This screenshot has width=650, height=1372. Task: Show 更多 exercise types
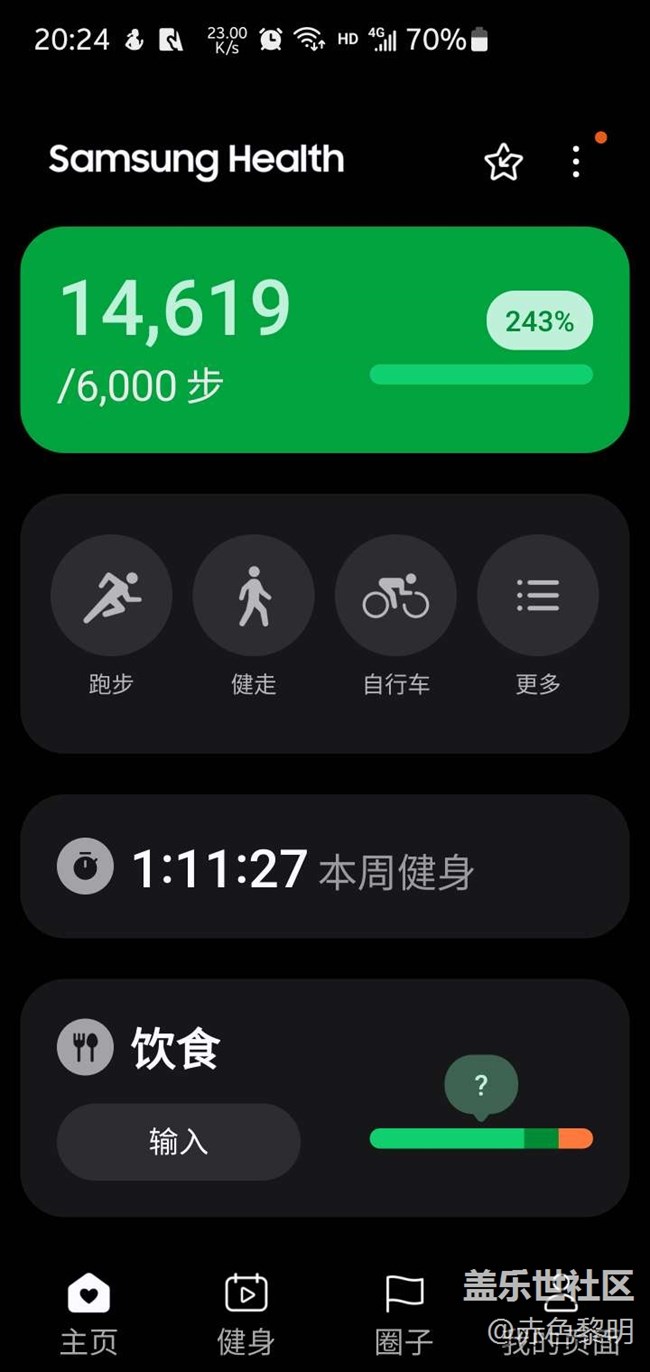[538, 596]
